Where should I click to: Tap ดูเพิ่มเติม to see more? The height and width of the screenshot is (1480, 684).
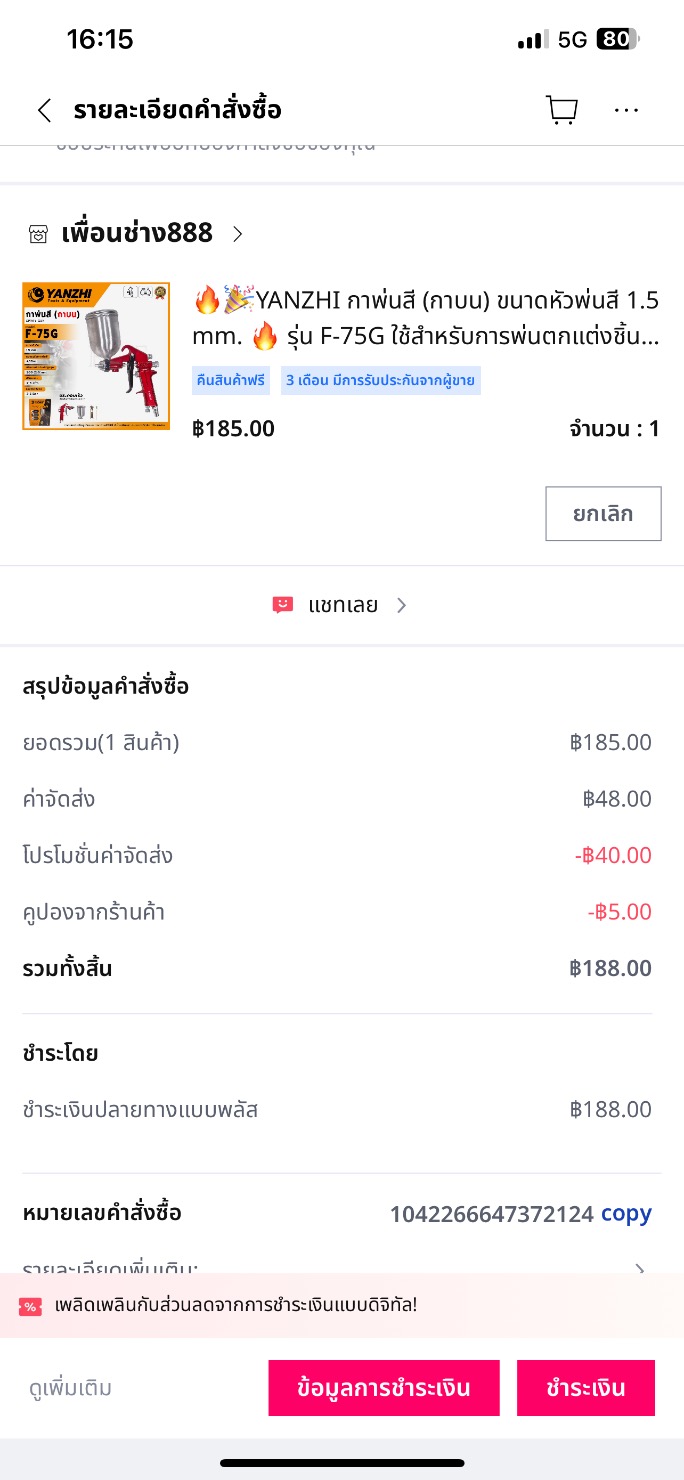(x=71, y=1388)
